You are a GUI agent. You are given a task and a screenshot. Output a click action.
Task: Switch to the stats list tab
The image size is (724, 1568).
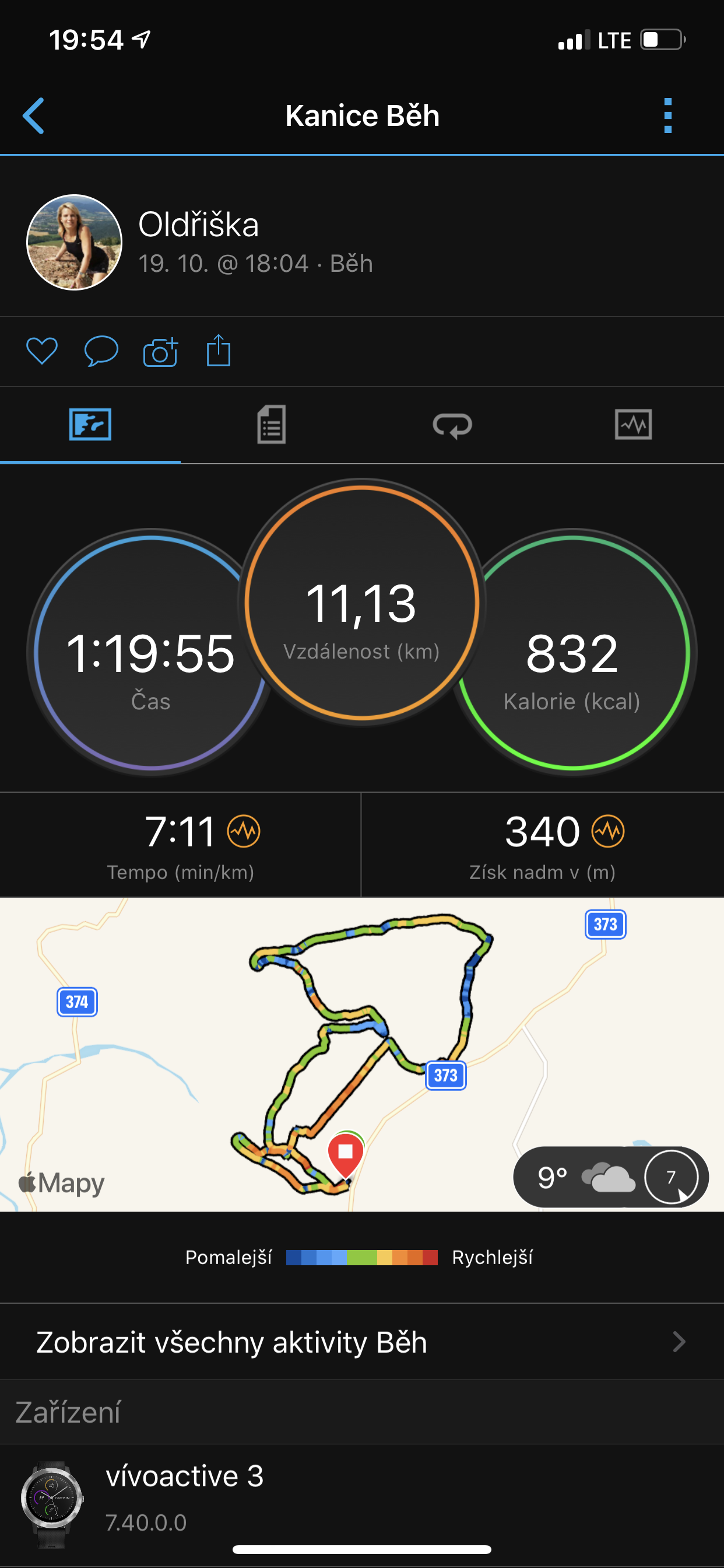pos(271,425)
